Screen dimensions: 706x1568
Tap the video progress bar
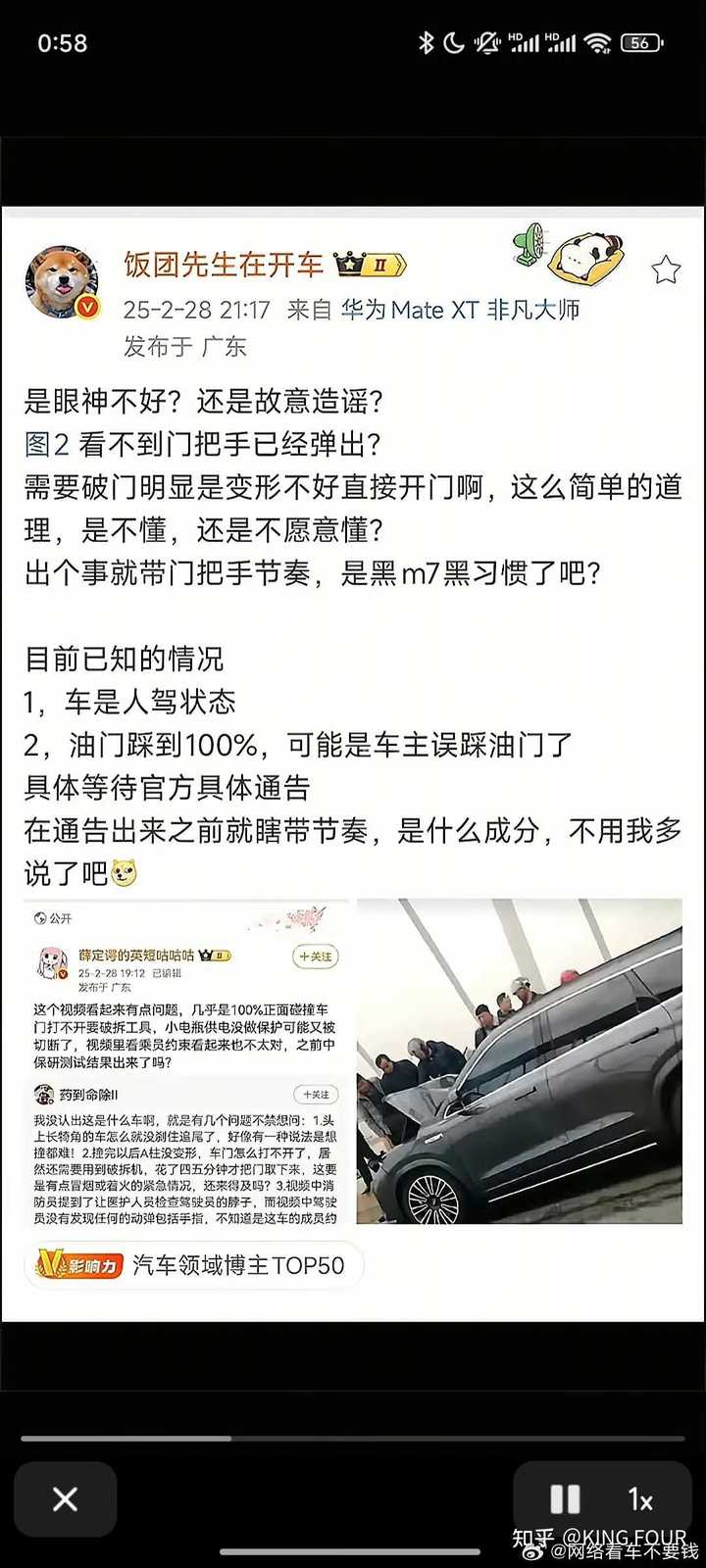(353, 1439)
